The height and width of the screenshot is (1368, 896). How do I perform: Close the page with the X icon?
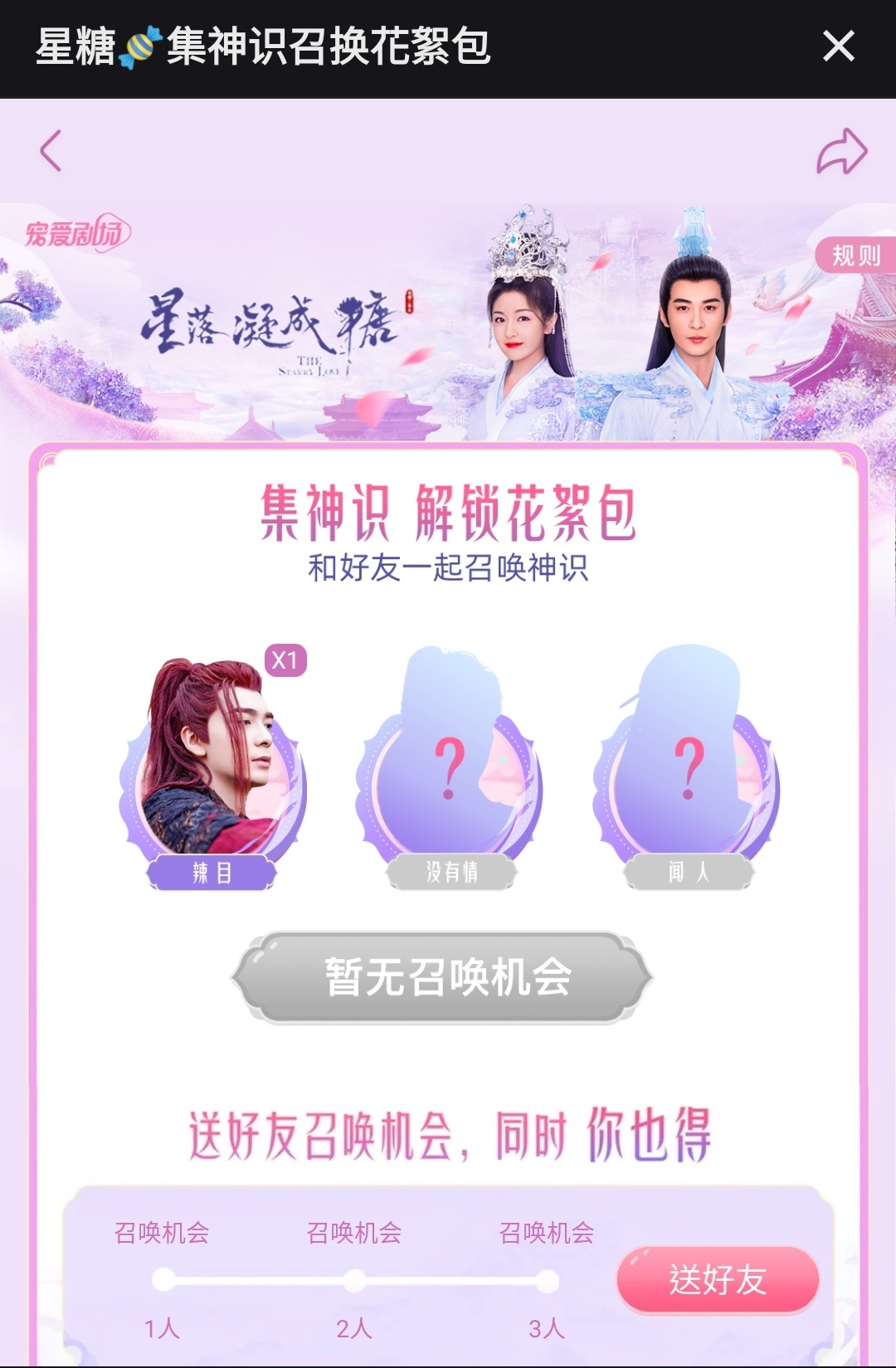click(x=838, y=46)
